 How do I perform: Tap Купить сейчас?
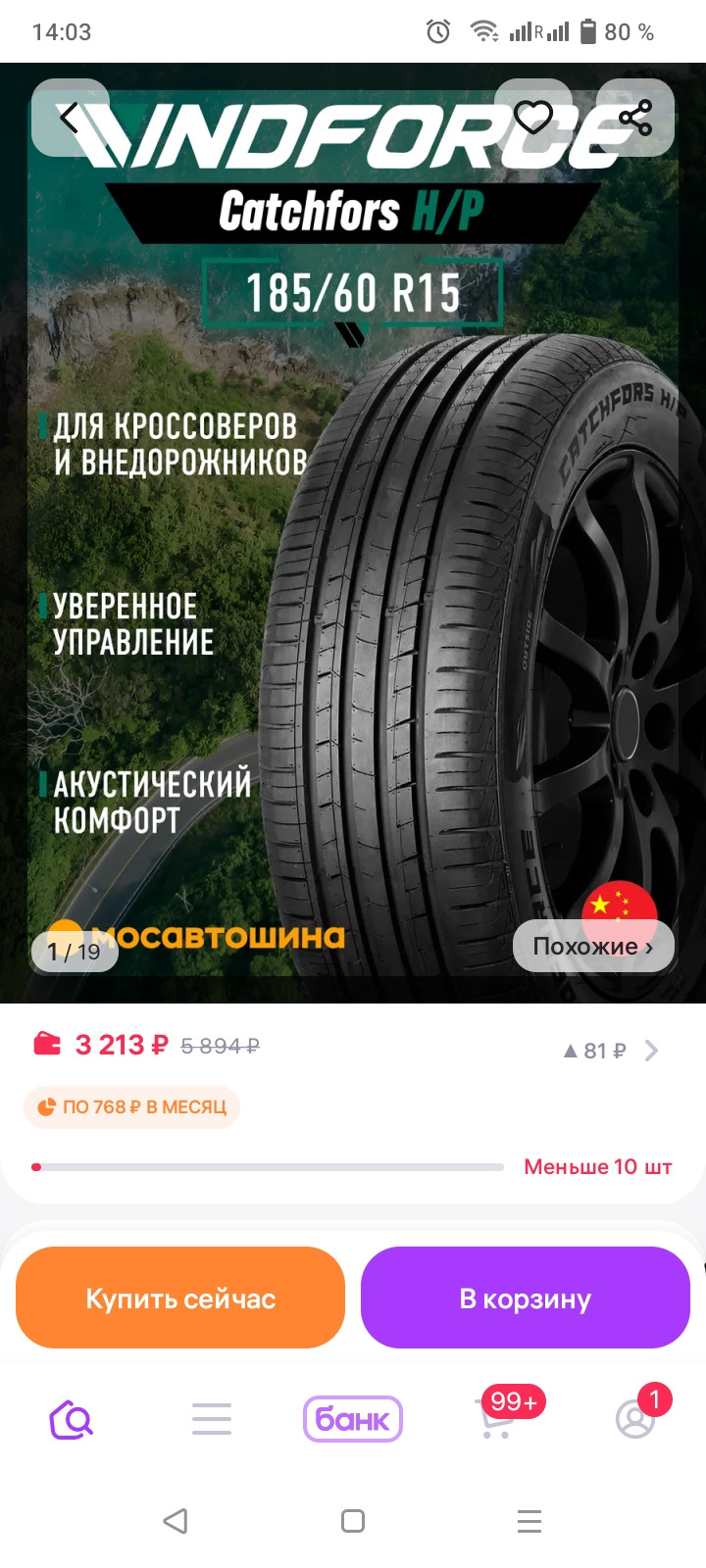point(180,1298)
